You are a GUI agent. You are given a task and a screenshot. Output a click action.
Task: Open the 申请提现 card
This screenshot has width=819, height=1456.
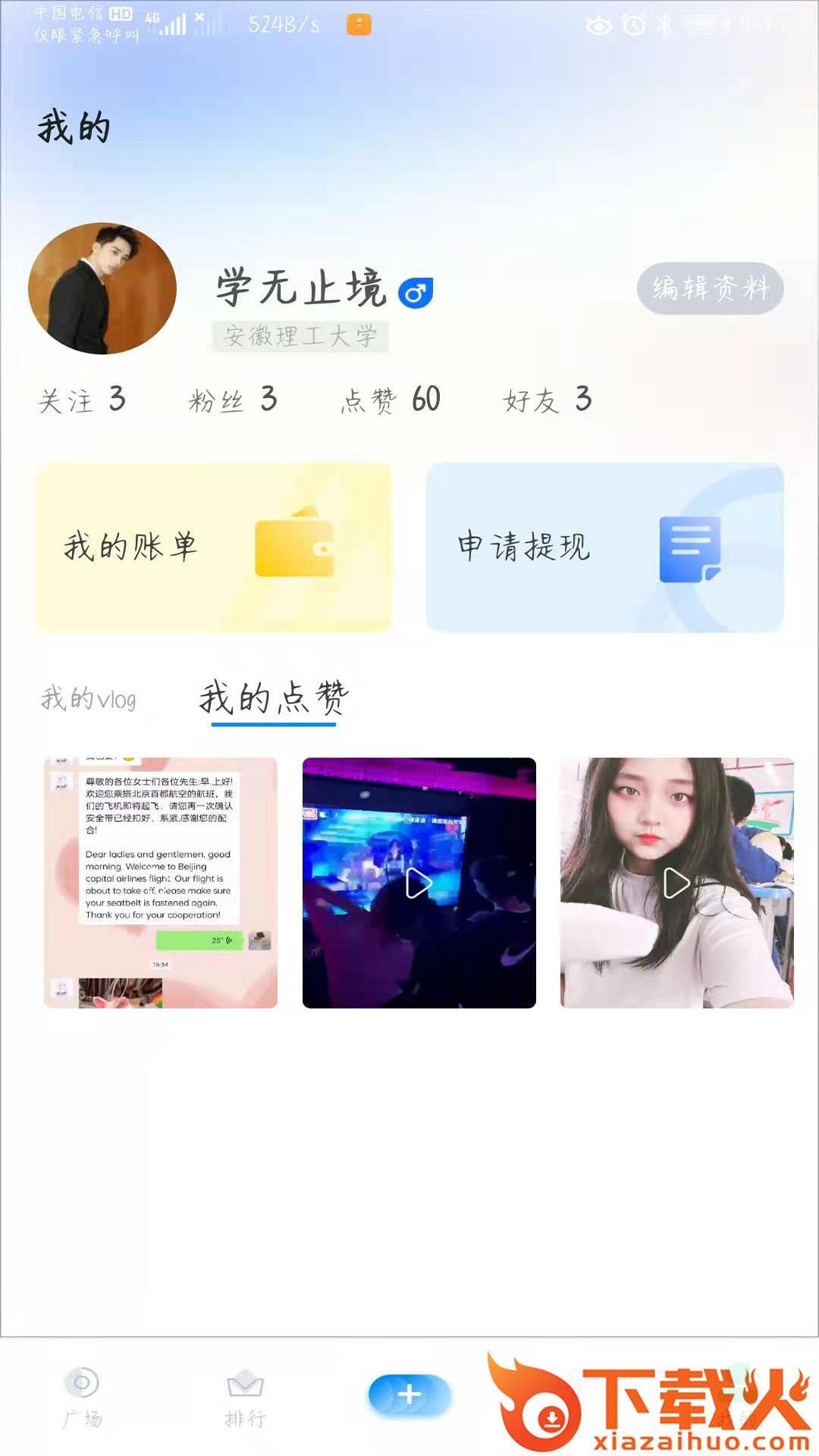click(x=604, y=547)
